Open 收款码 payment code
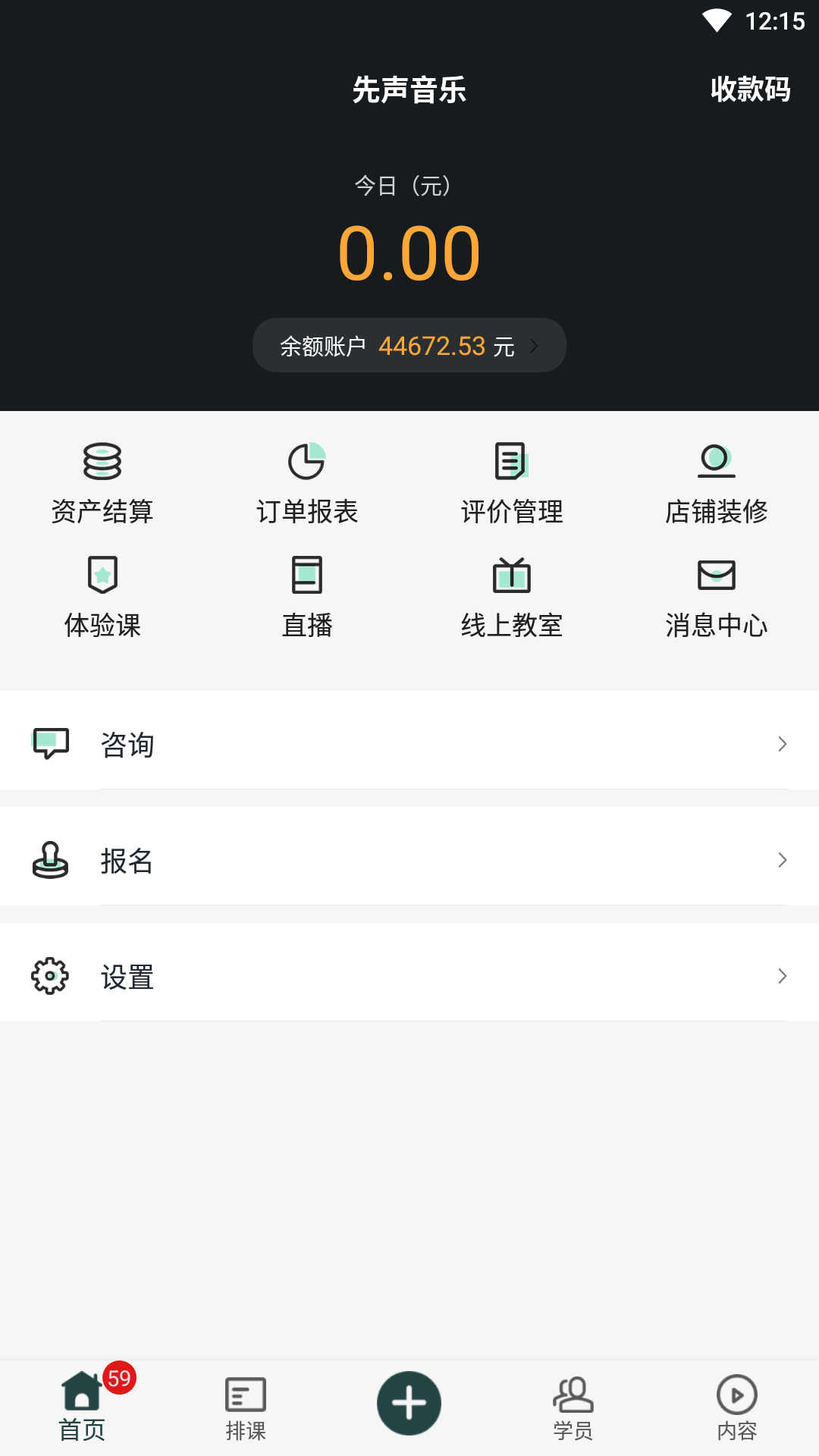Screen dimensions: 819x1456 pos(750,89)
